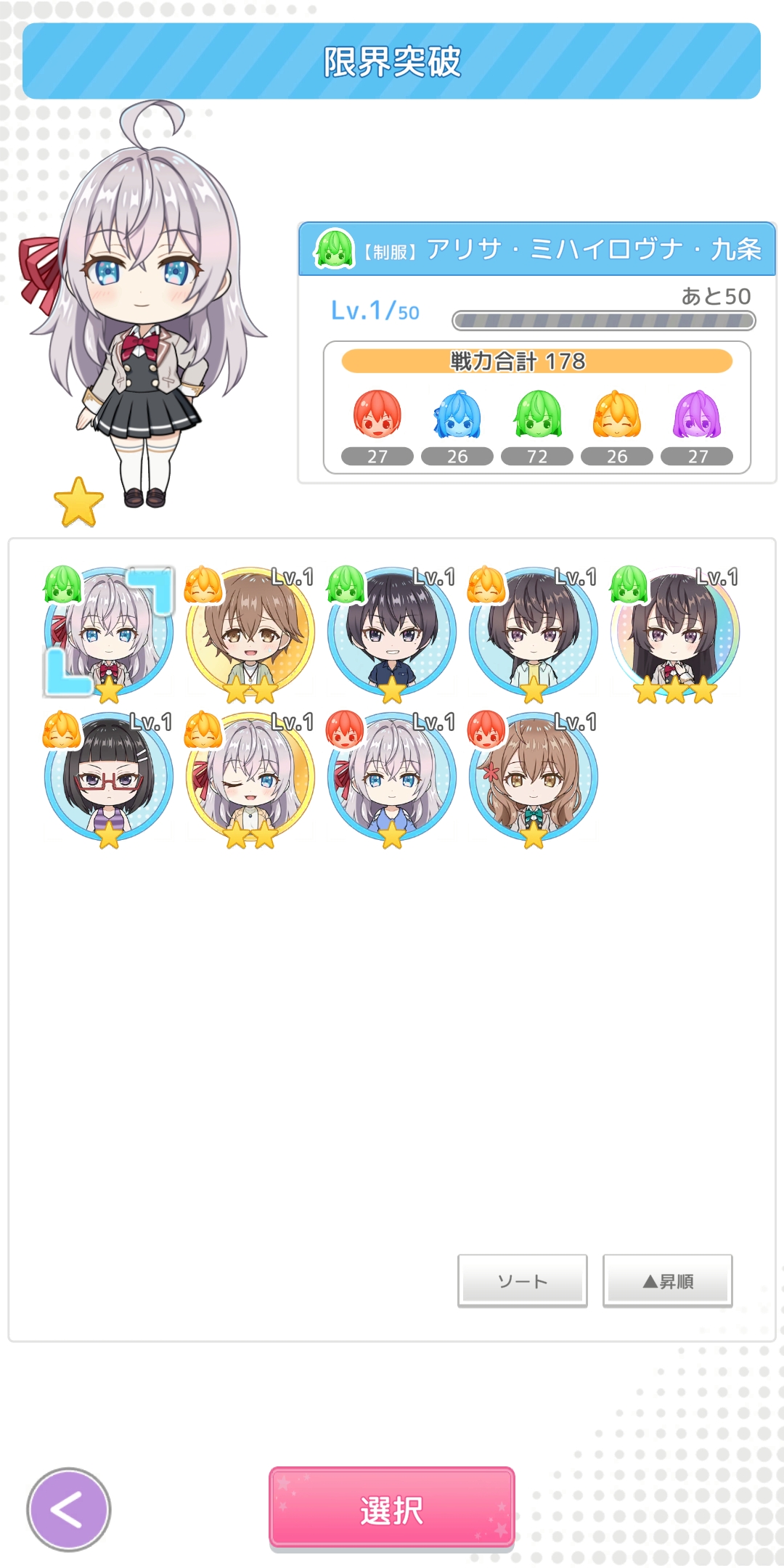Viewport: 784px width, 1568px height.
Task: Select the dark-haired girl with orange icon
Action: click(534, 632)
